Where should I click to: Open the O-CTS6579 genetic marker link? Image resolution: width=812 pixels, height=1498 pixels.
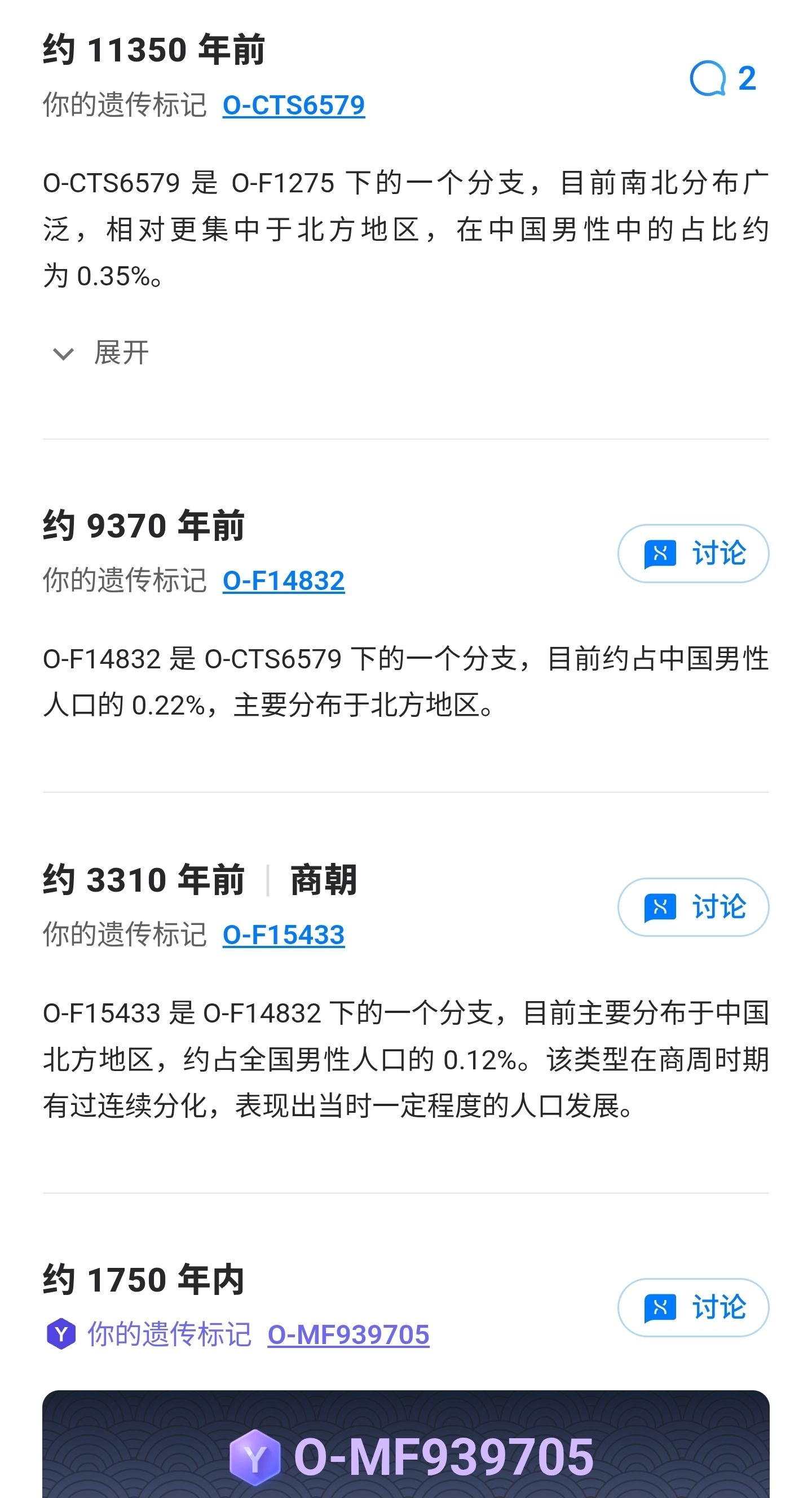click(294, 105)
